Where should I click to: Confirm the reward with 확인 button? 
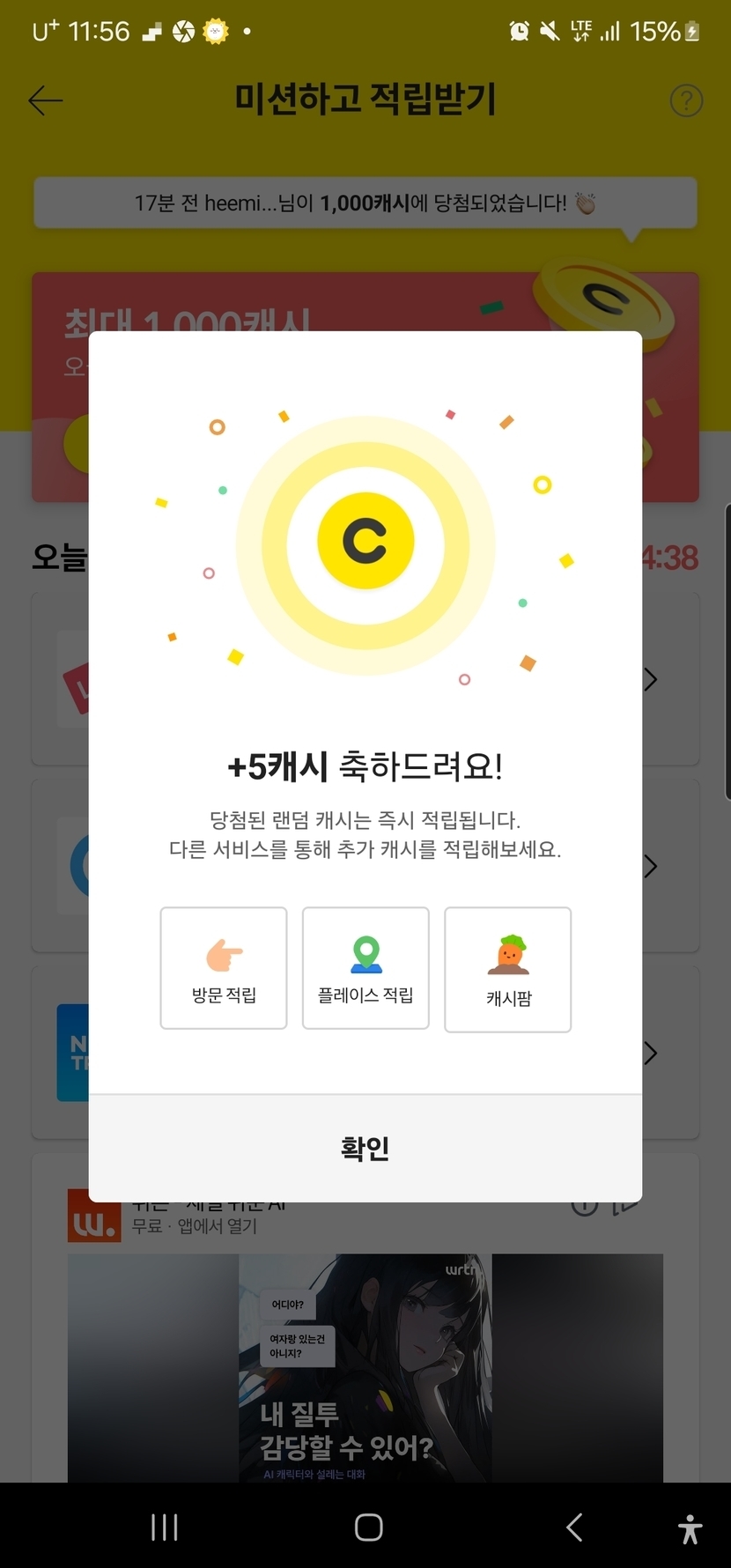point(365,1148)
